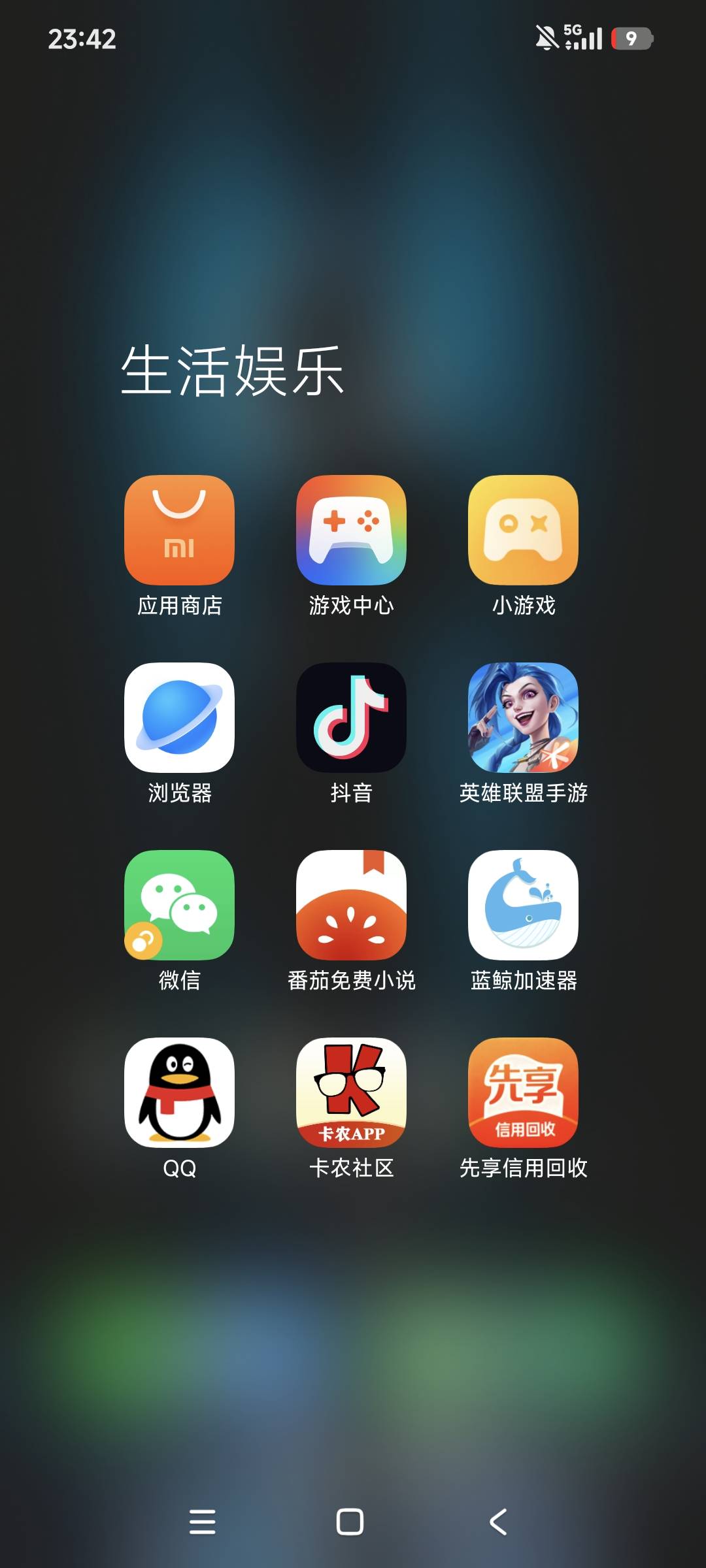The width and height of the screenshot is (706, 1568).
Task: Rename the 生活娱乐 folder title
Action: point(233,371)
